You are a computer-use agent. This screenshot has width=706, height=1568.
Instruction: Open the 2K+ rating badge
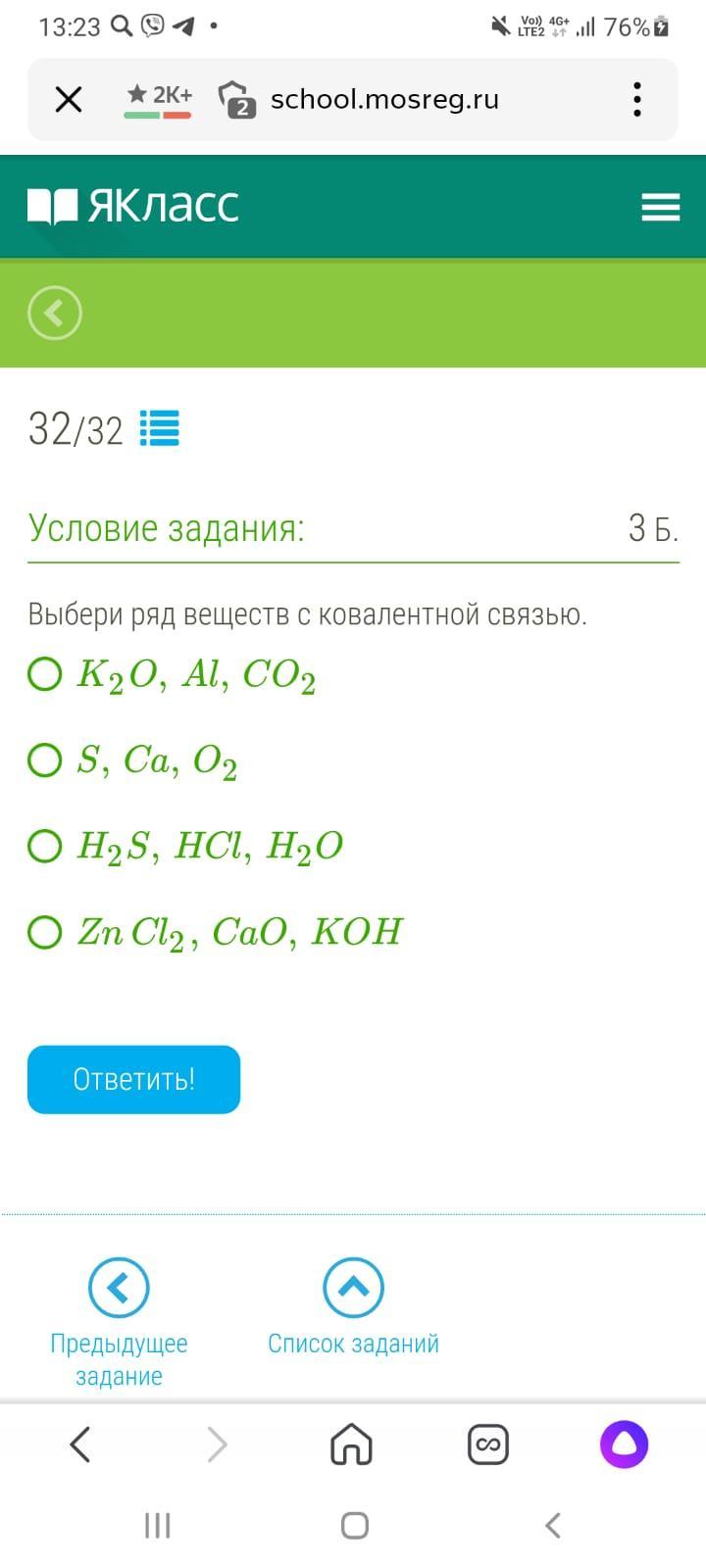pos(158,99)
